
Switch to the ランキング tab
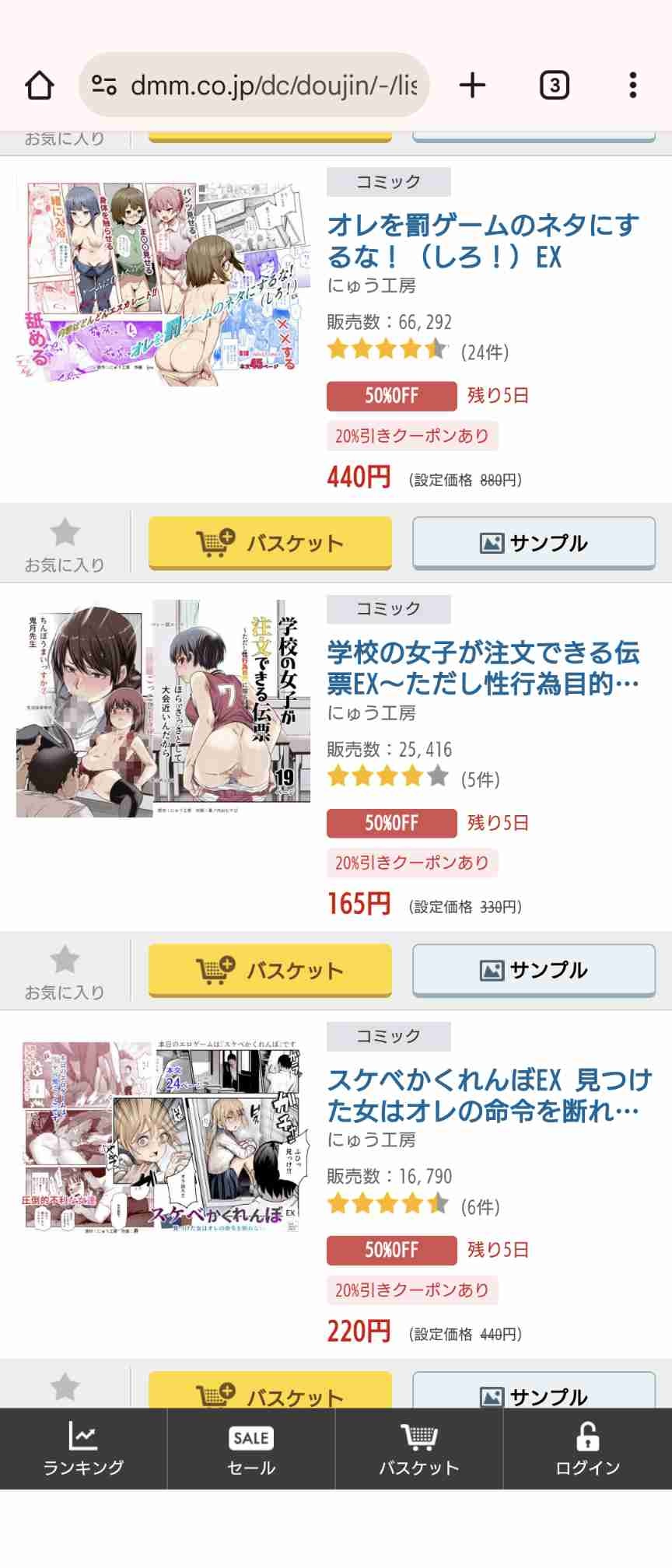click(83, 1448)
